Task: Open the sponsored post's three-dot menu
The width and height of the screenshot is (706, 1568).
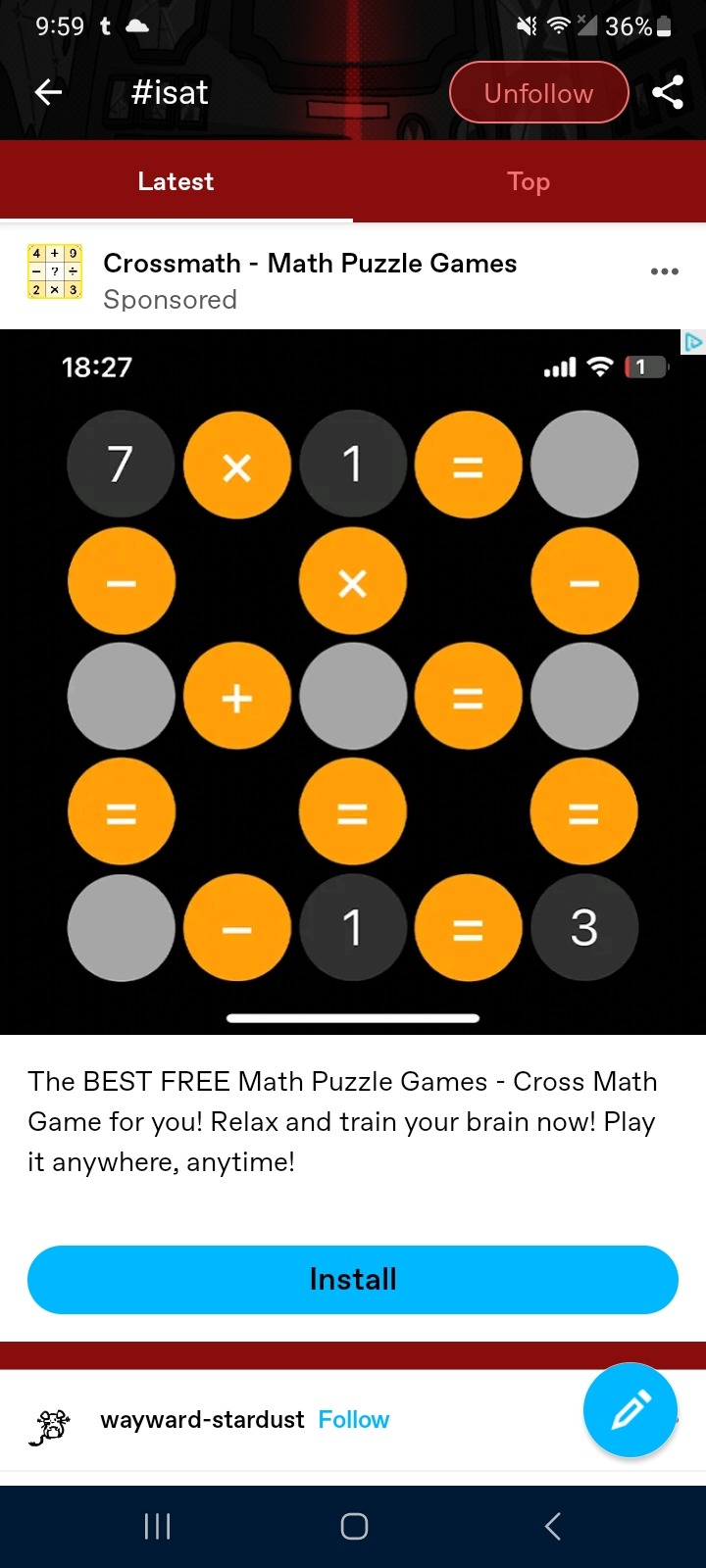Action: [x=664, y=271]
